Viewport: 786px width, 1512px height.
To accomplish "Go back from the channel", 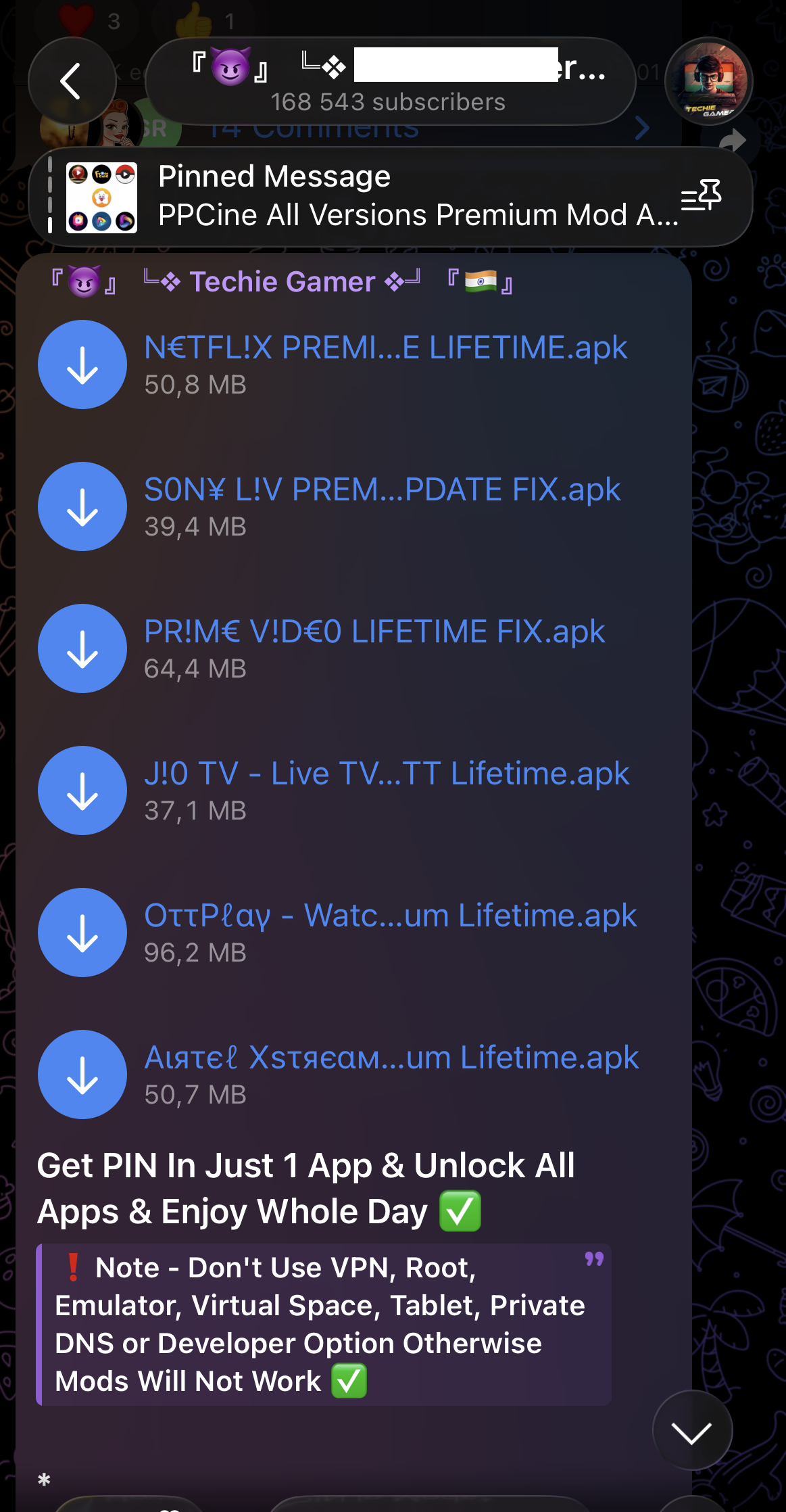I will [x=72, y=81].
